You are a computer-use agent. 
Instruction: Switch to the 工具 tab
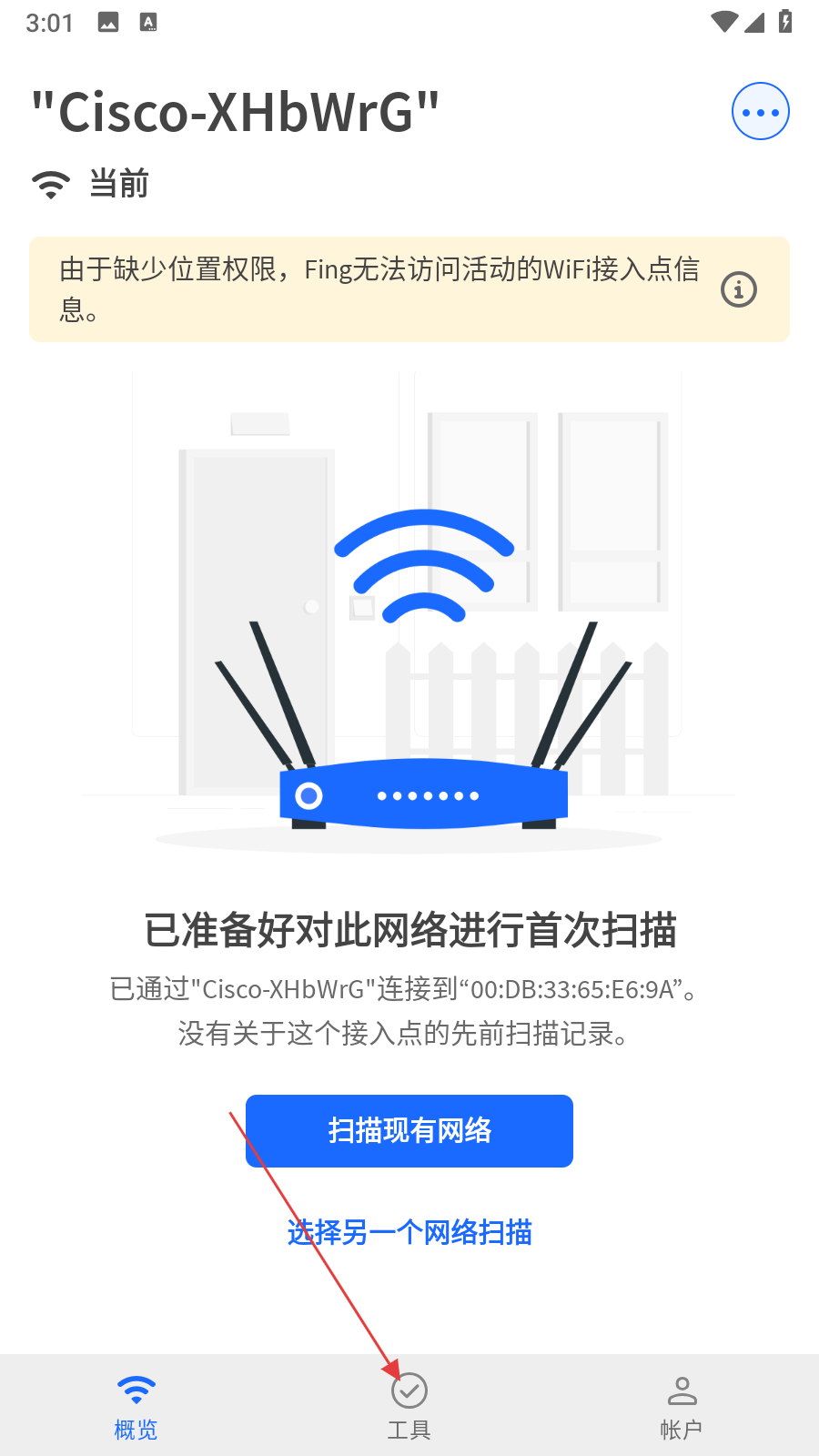(x=409, y=1406)
